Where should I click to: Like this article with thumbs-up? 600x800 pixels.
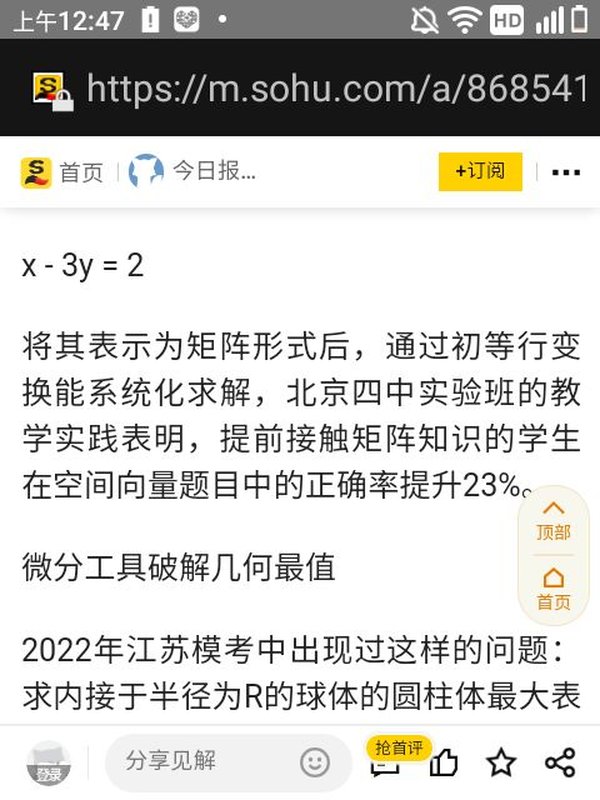click(x=444, y=763)
